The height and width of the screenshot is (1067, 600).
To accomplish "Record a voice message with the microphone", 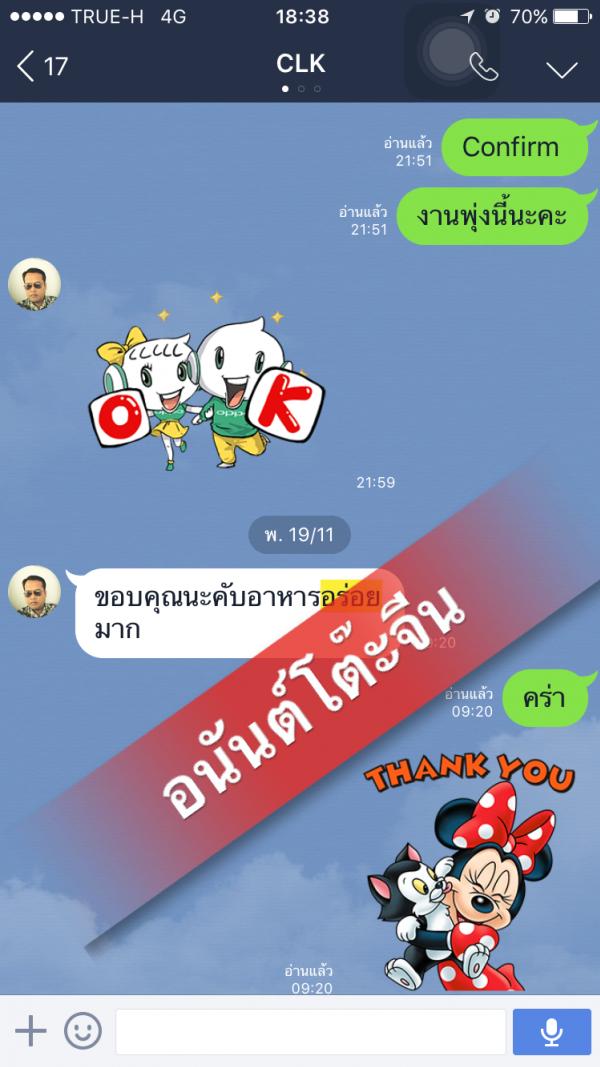I will (x=551, y=1031).
